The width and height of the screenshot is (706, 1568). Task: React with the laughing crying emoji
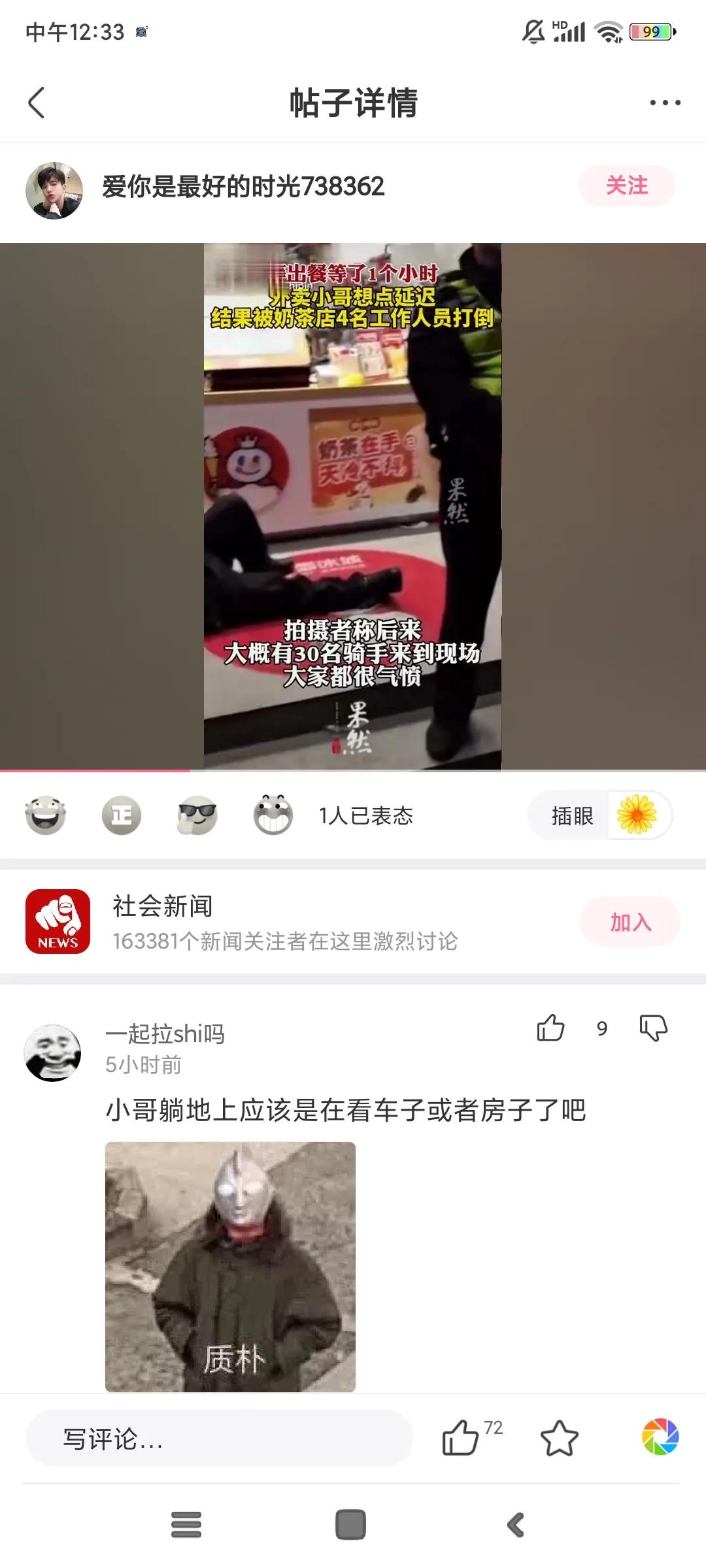[x=45, y=815]
